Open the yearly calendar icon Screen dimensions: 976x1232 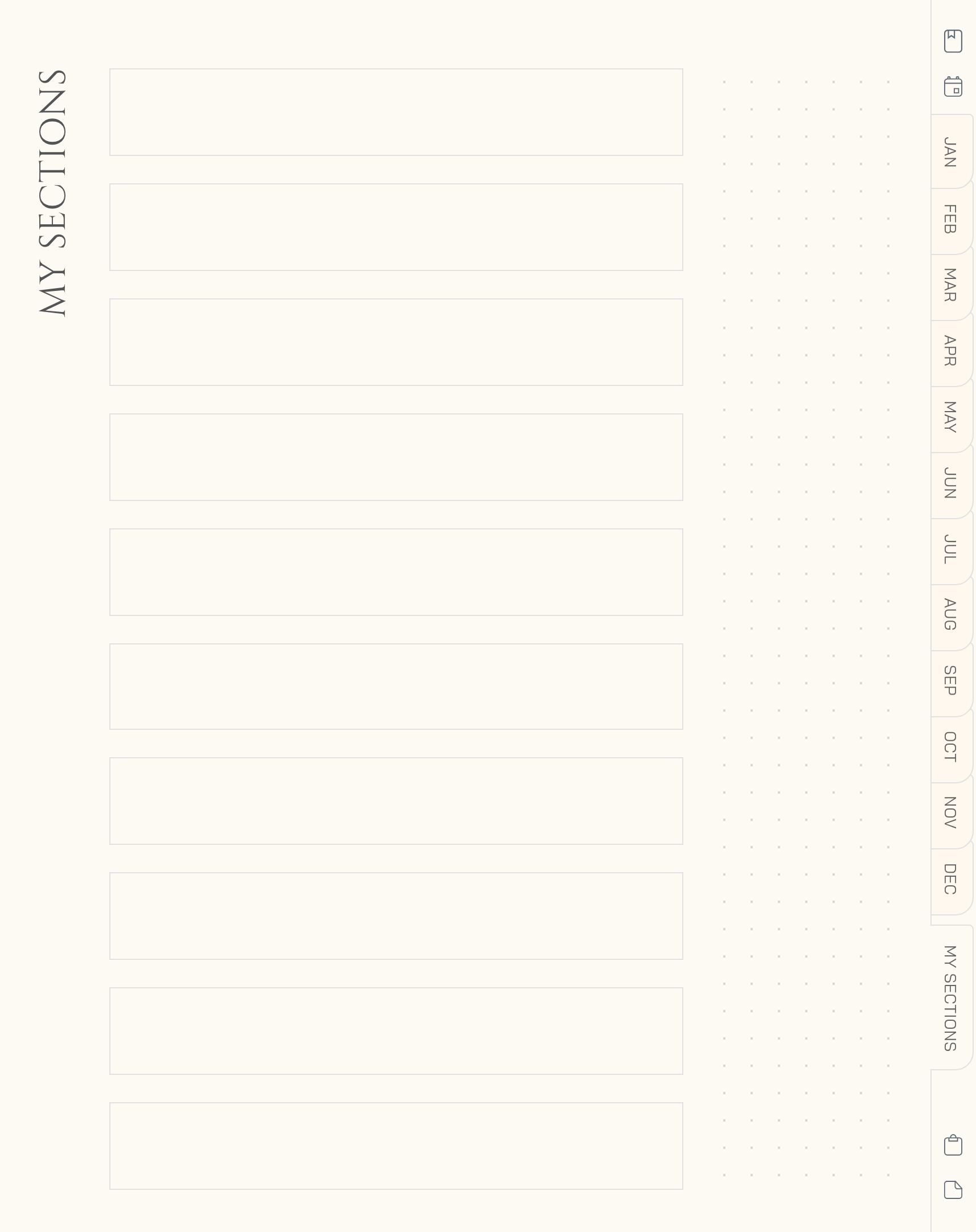(x=953, y=87)
